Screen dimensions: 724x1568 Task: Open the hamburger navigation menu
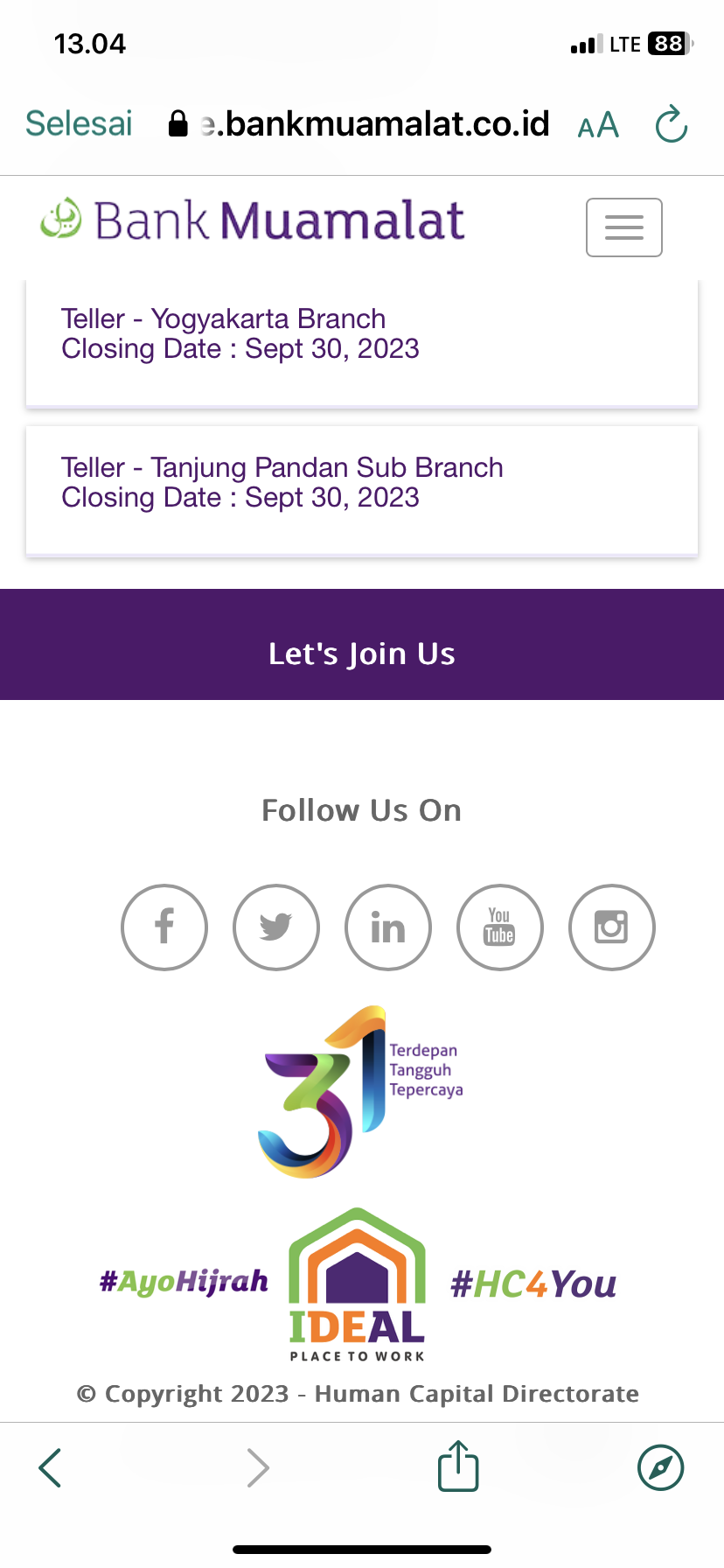pos(623,227)
